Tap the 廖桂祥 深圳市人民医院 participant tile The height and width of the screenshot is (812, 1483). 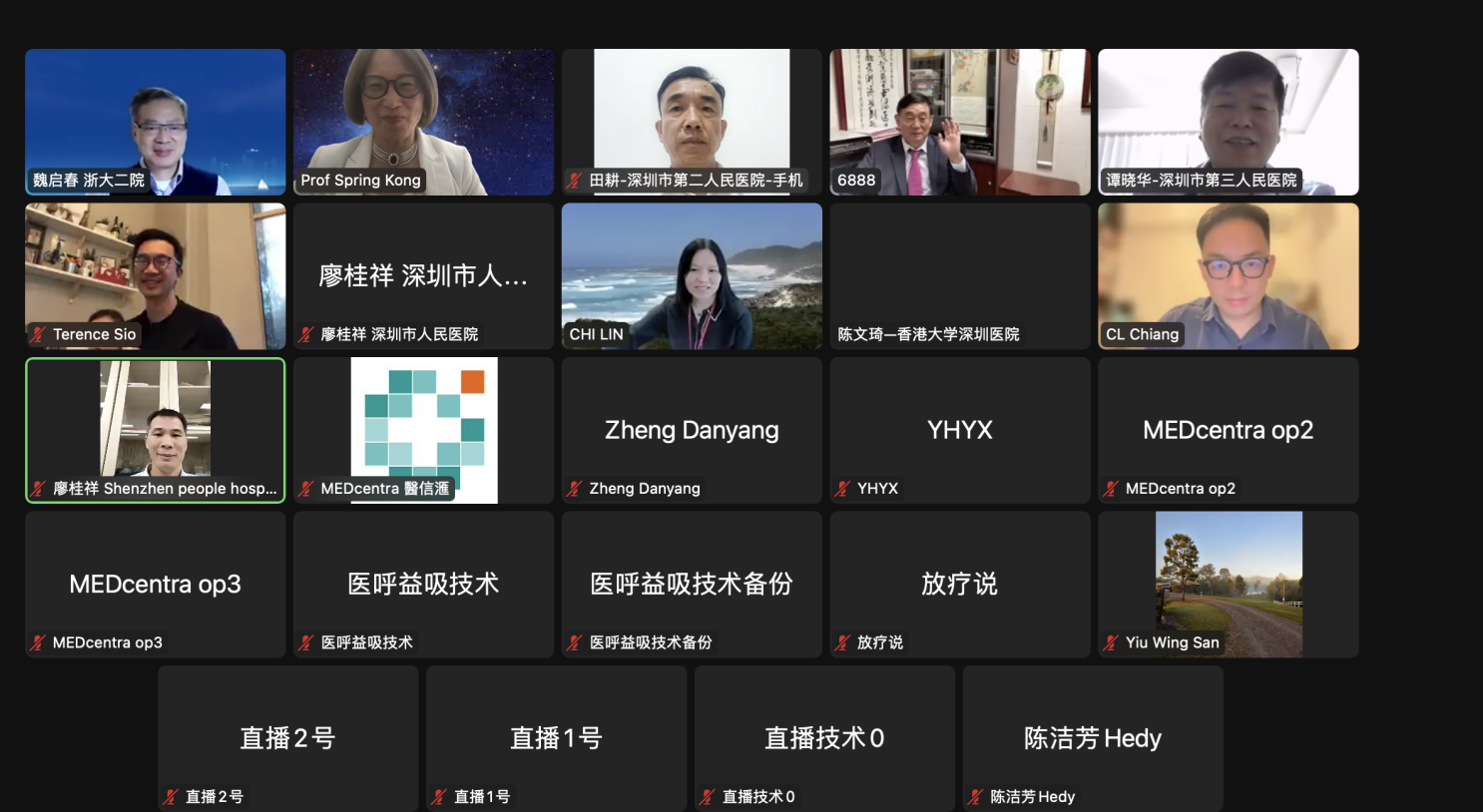coord(423,276)
